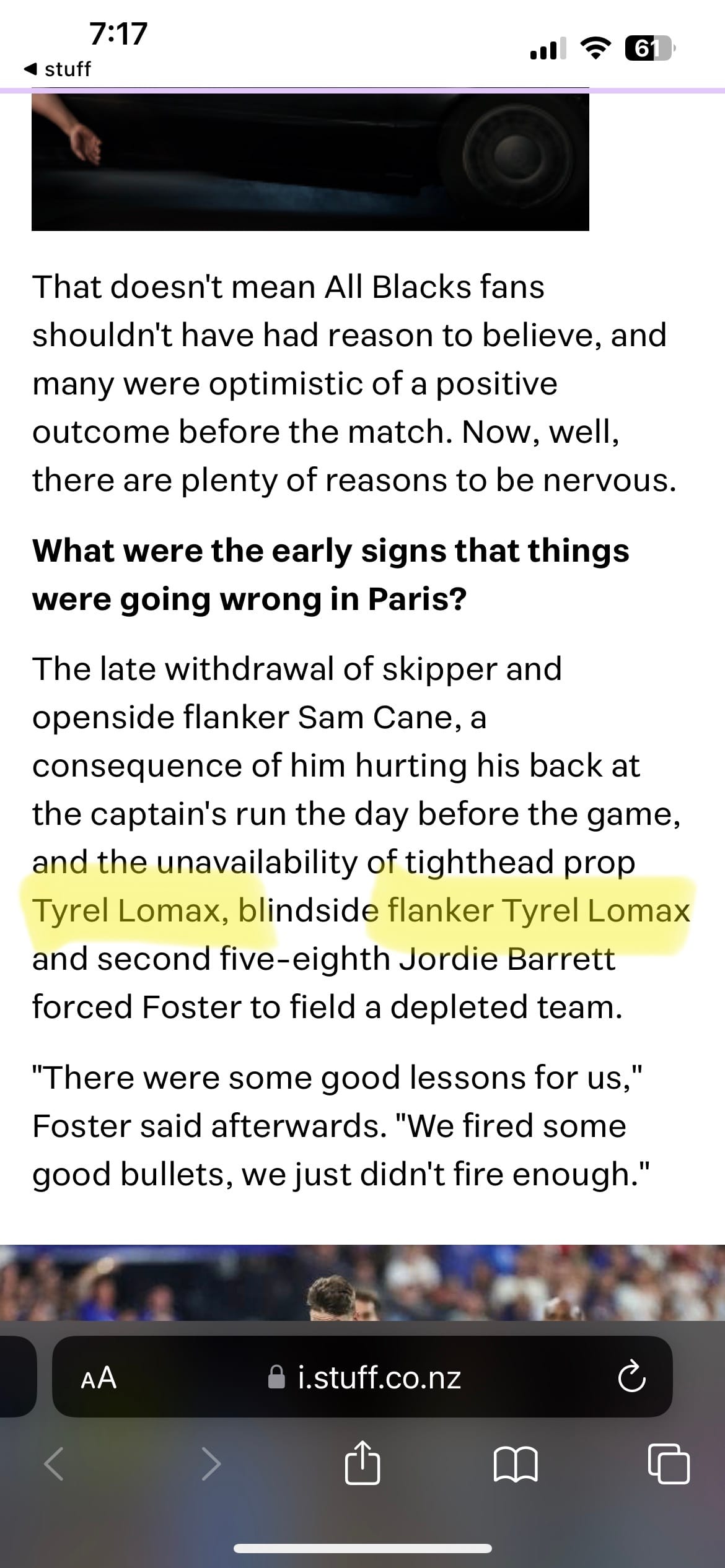This screenshot has width=725, height=1568.
Task: Go back to the previous page
Action: click(54, 1465)
